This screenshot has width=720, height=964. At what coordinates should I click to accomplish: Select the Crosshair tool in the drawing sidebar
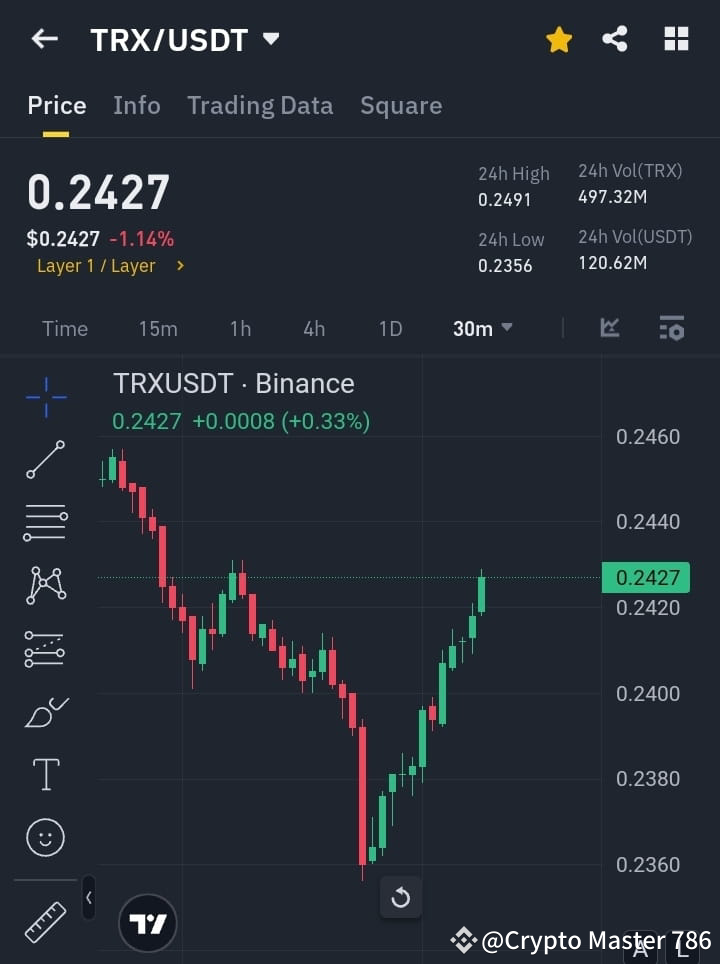pyautogui.click(x=45, y=398)
